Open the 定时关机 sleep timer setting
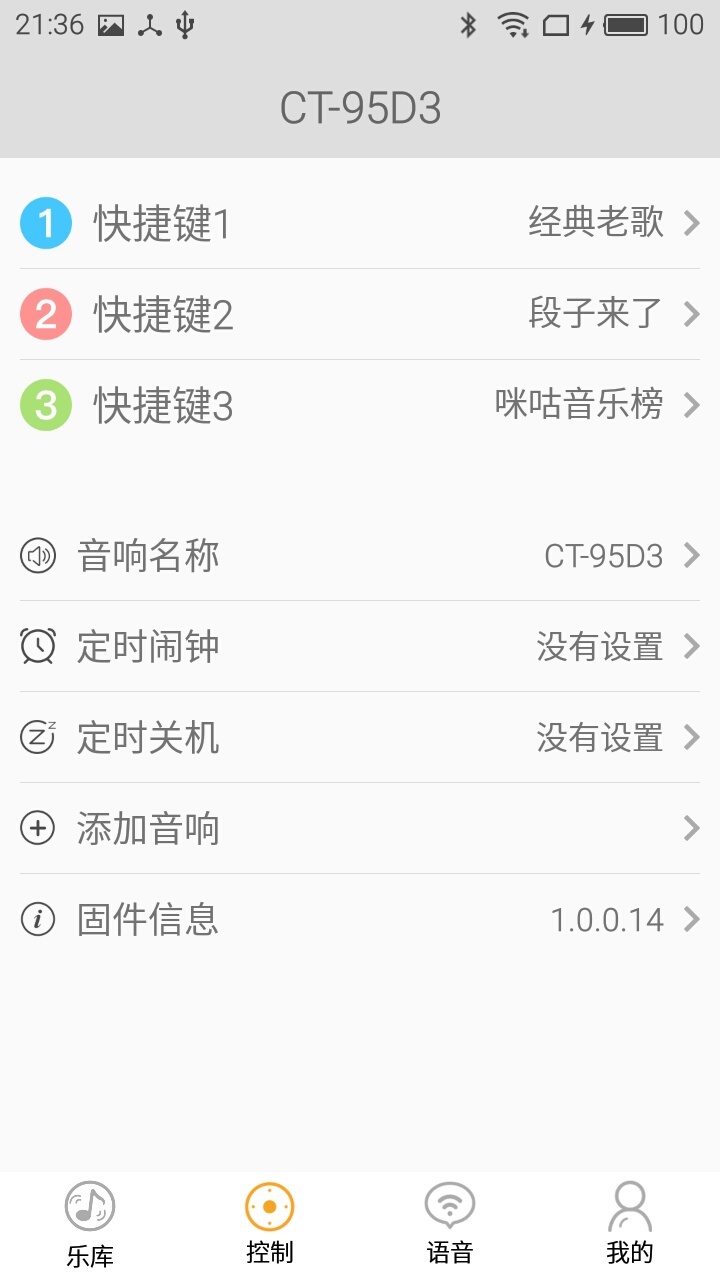The image size is (720, 1280). tap(360, 737)
